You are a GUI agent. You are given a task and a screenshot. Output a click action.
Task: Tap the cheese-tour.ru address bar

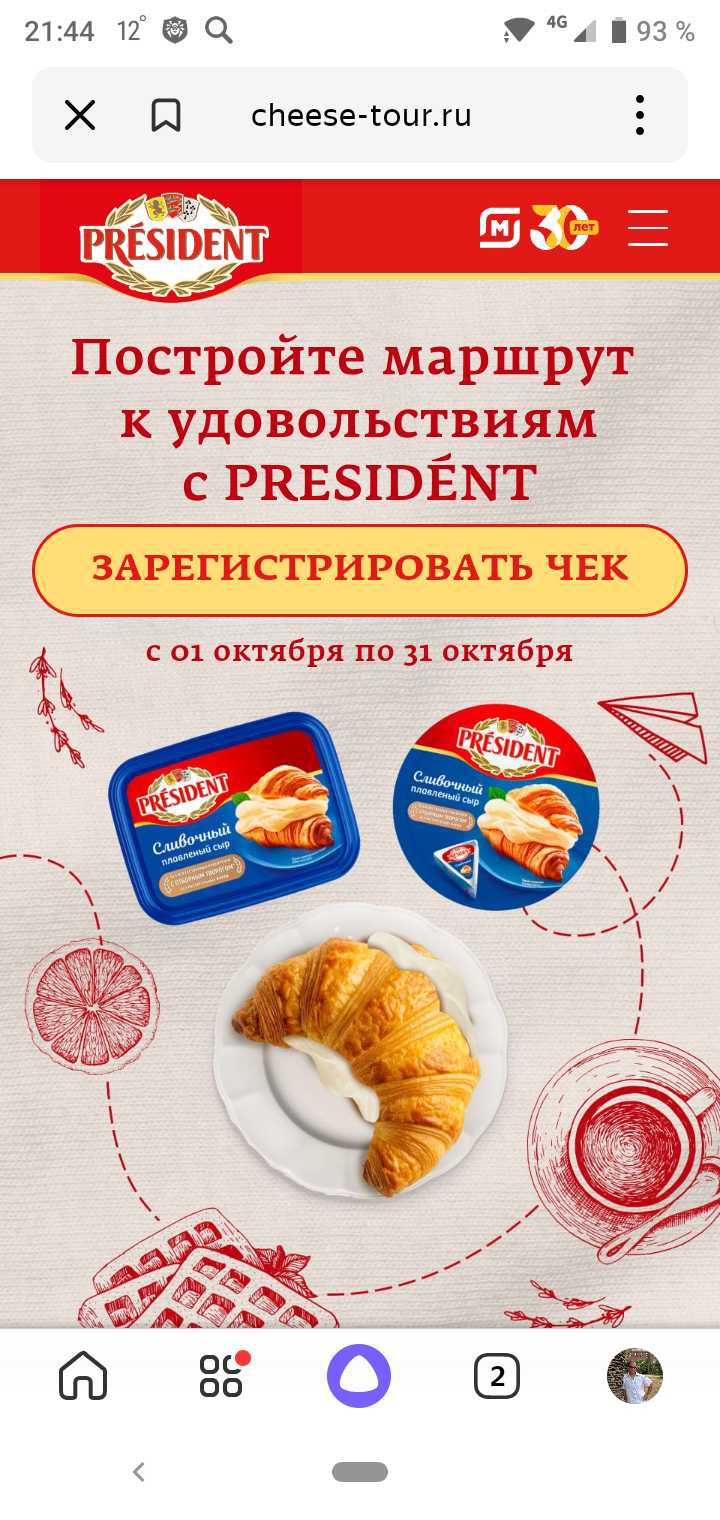coord(361,116)
